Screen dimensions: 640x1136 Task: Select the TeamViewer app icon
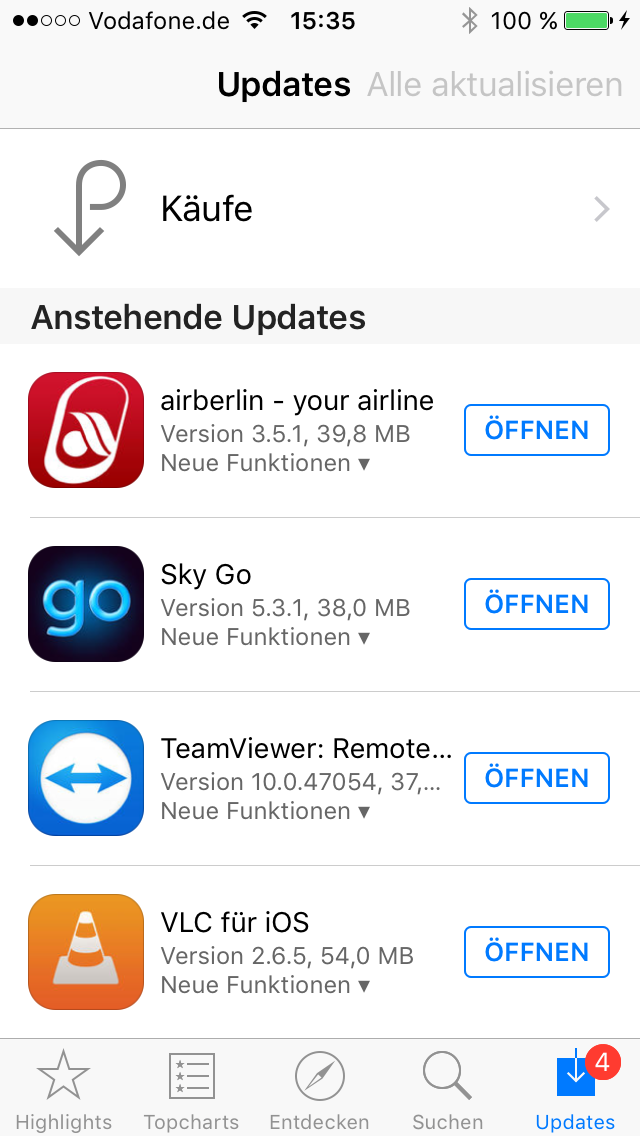pos(86,778)
